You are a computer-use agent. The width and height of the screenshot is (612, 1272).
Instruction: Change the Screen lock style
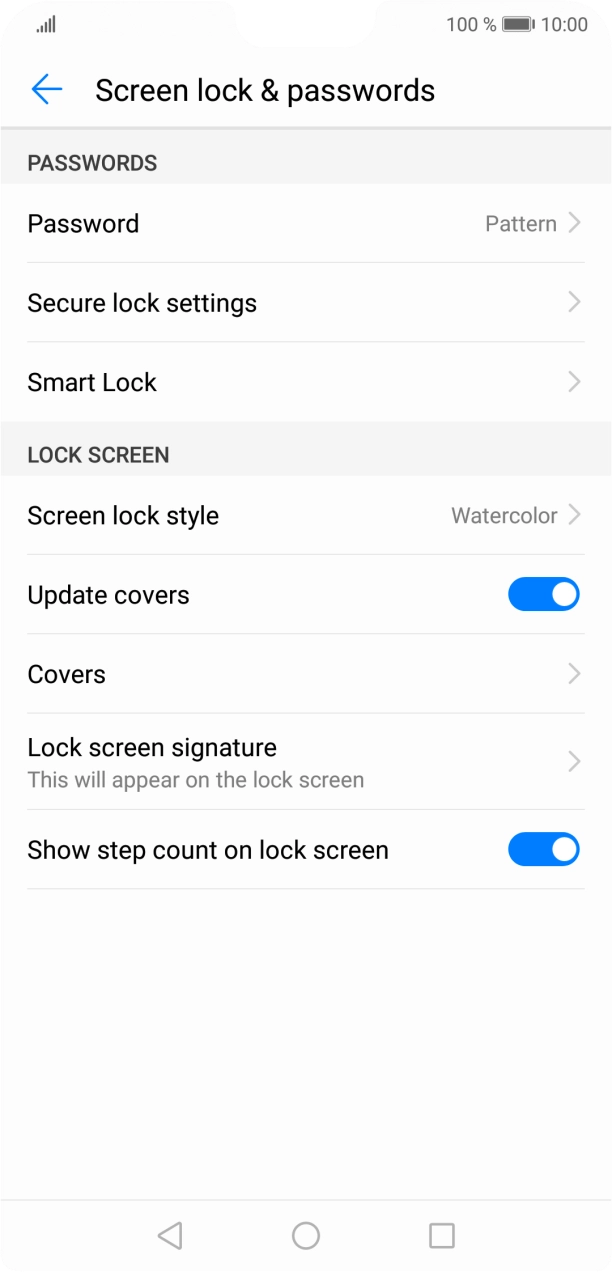[306, 515]
